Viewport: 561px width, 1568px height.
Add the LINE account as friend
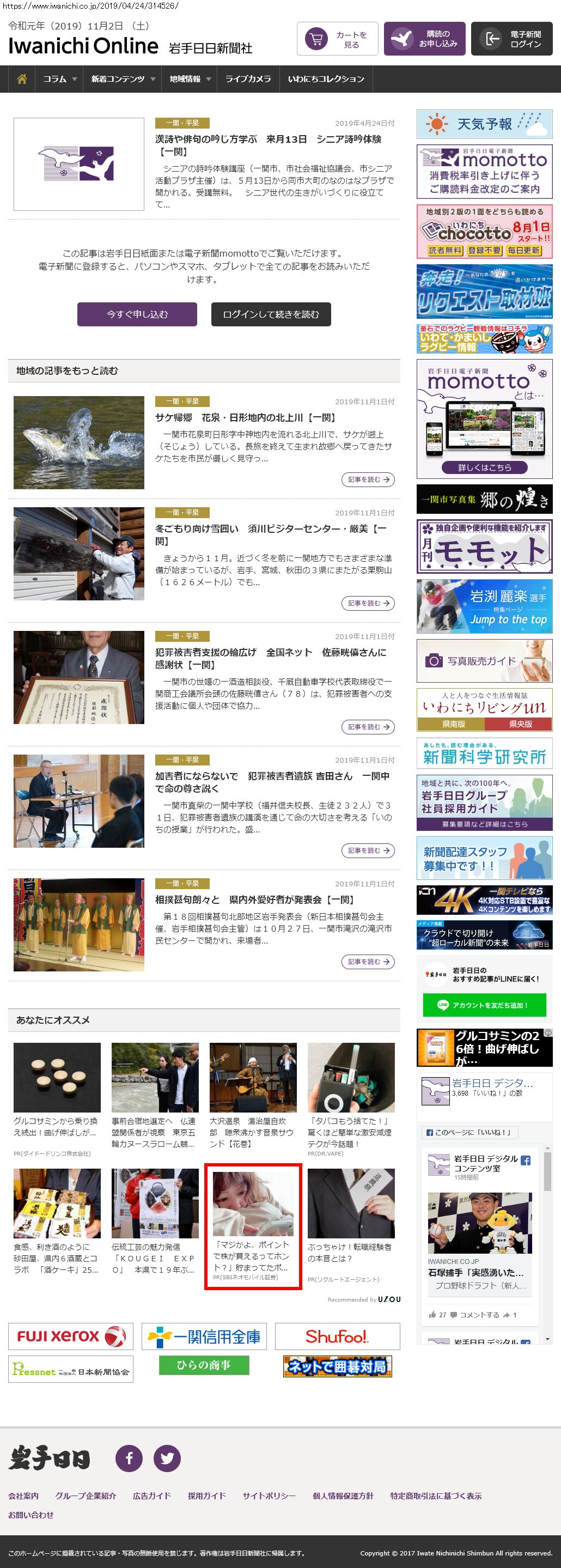(484, 1005)
